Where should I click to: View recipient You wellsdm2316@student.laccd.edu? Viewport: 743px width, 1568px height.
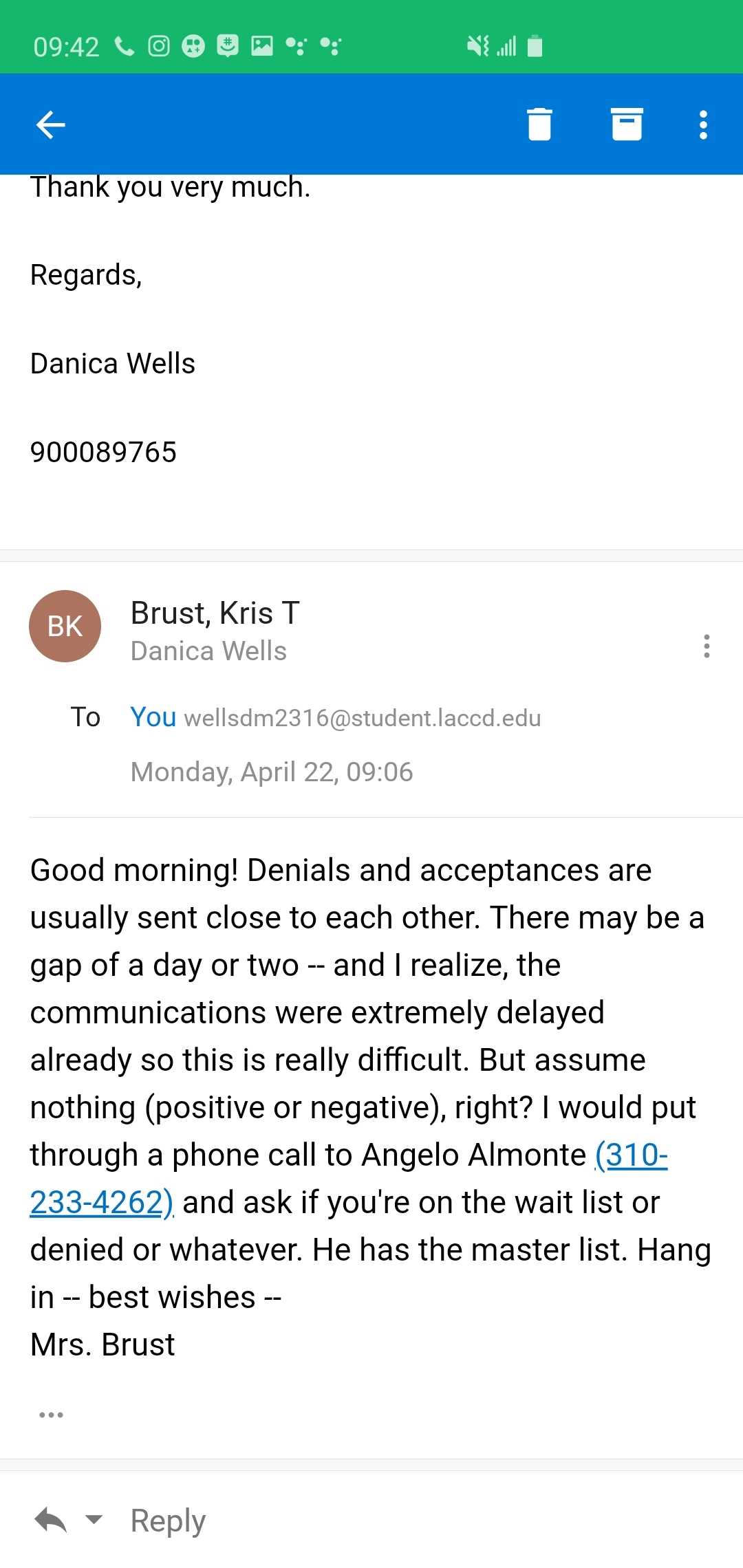coord(336,717)
